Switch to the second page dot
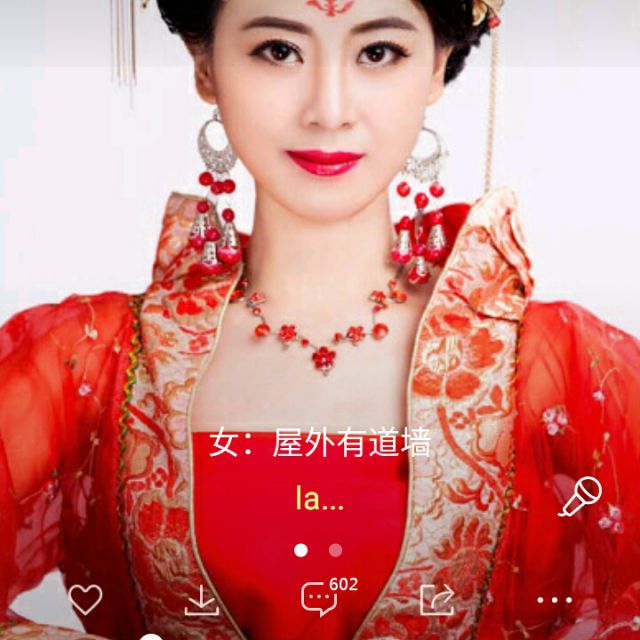The height and width of the screenshot is (640, 640). (335, 550)
